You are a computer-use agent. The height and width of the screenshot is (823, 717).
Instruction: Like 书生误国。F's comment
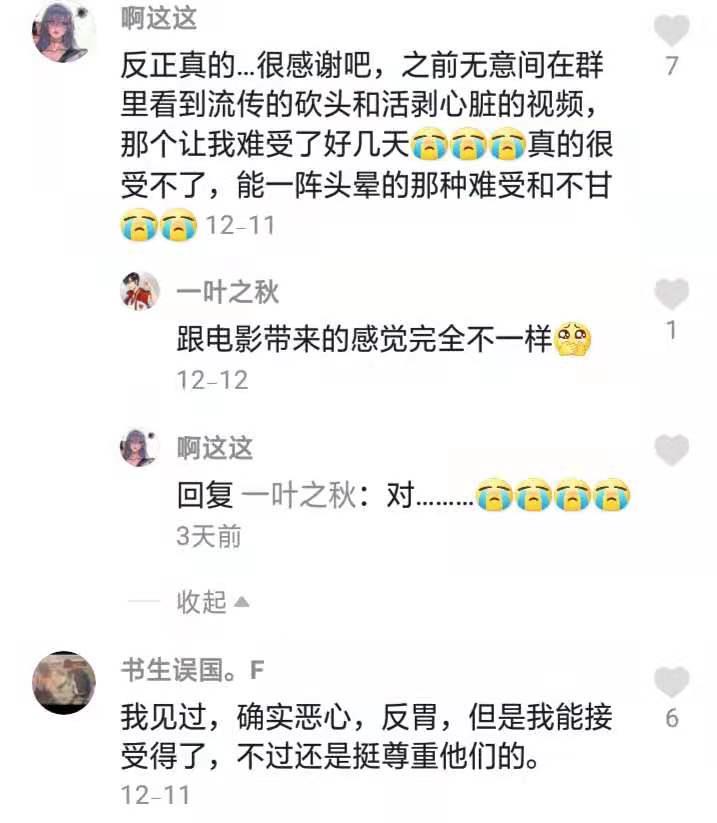[x=671, y=683]
